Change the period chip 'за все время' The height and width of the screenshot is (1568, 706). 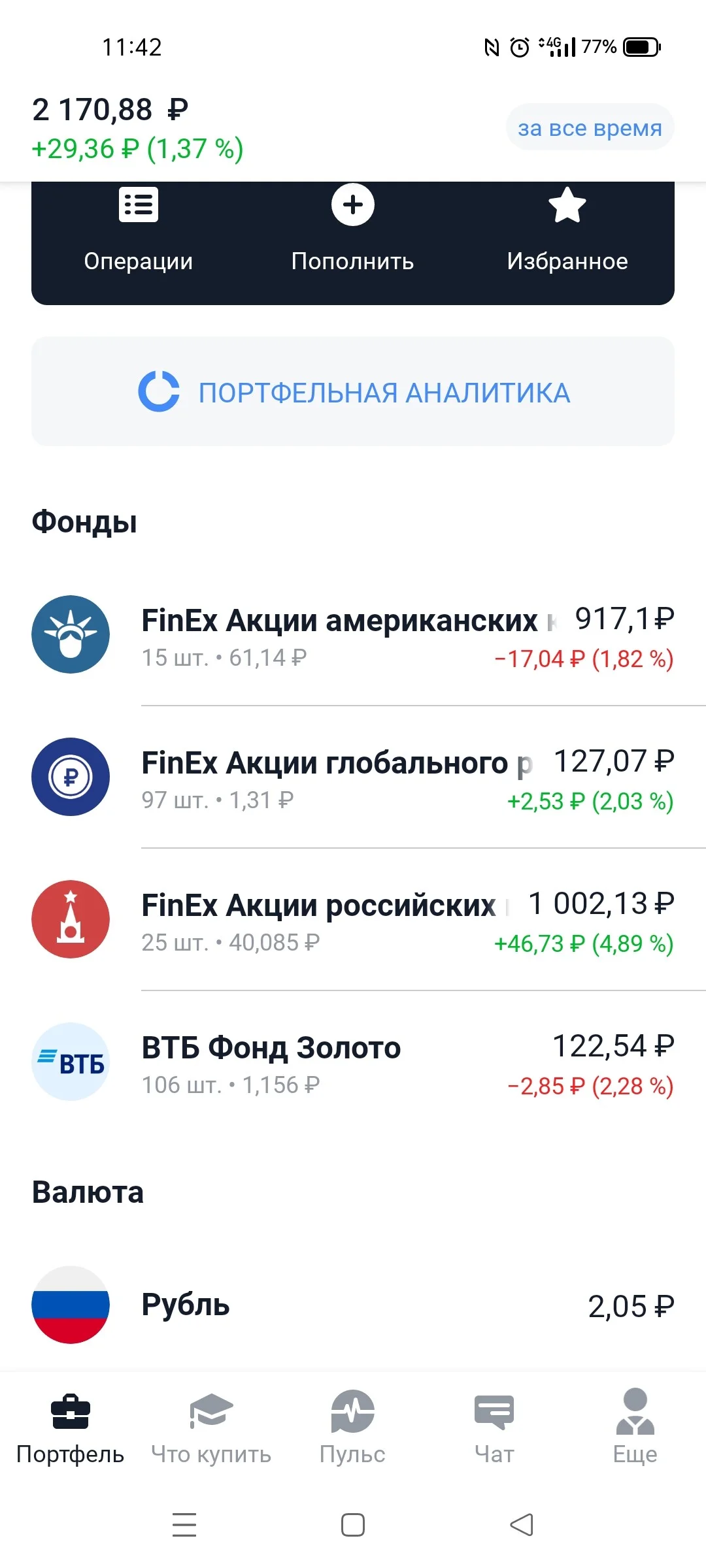(x=590, y=127)
